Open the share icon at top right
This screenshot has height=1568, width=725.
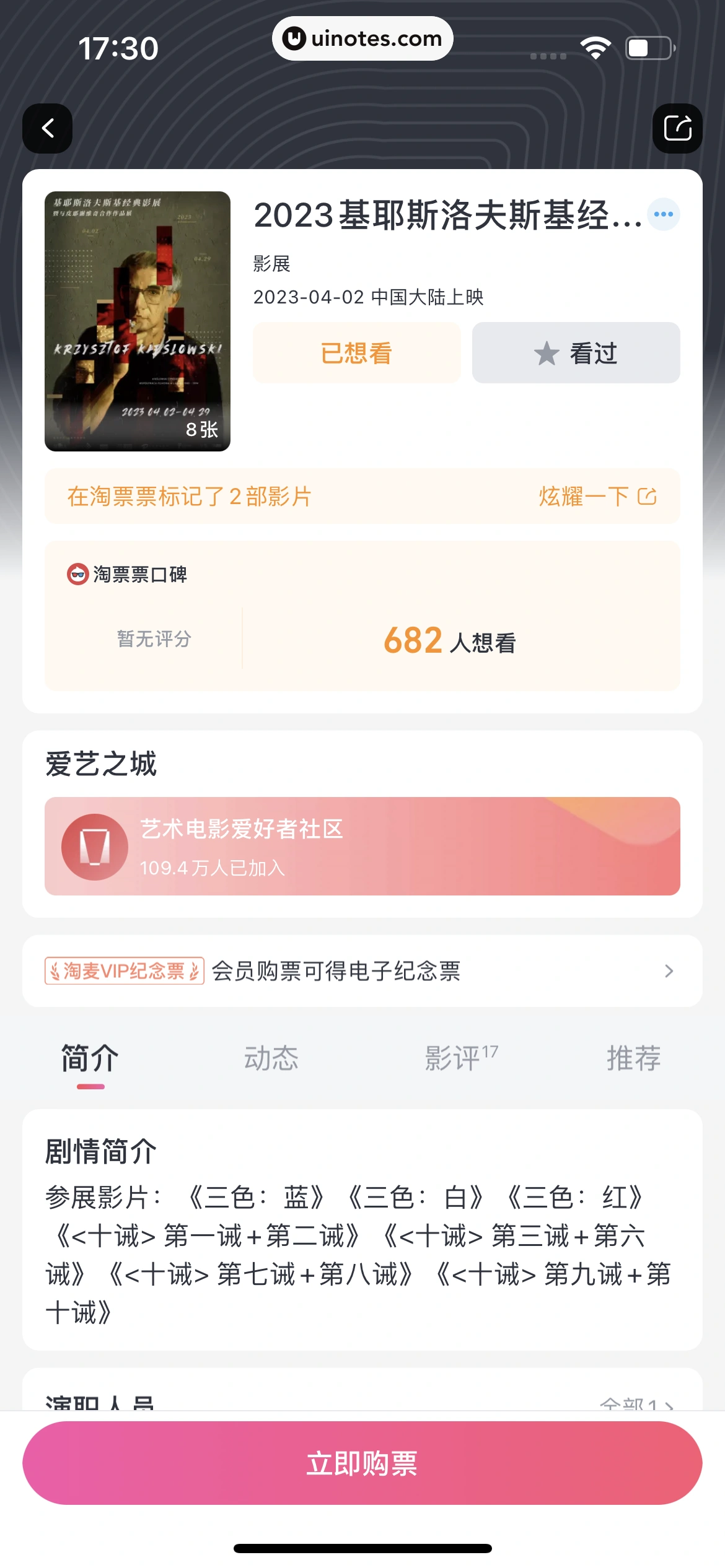pos(677,128)
